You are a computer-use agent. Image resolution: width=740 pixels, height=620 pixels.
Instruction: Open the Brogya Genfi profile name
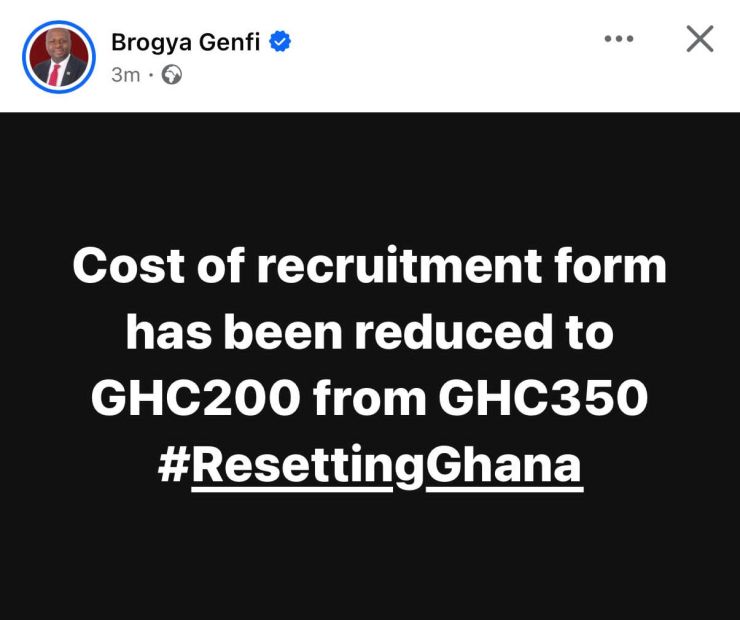[x=187, y=41]
